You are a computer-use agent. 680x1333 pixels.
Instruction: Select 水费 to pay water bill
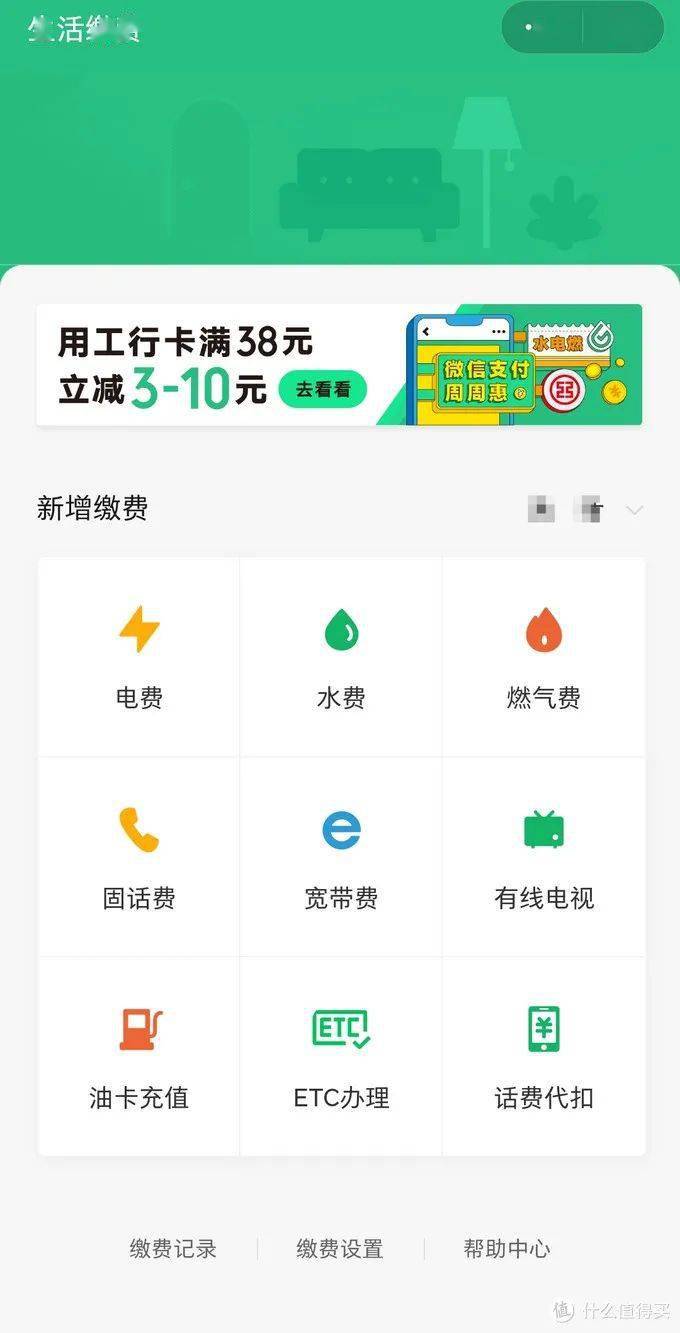341,657
